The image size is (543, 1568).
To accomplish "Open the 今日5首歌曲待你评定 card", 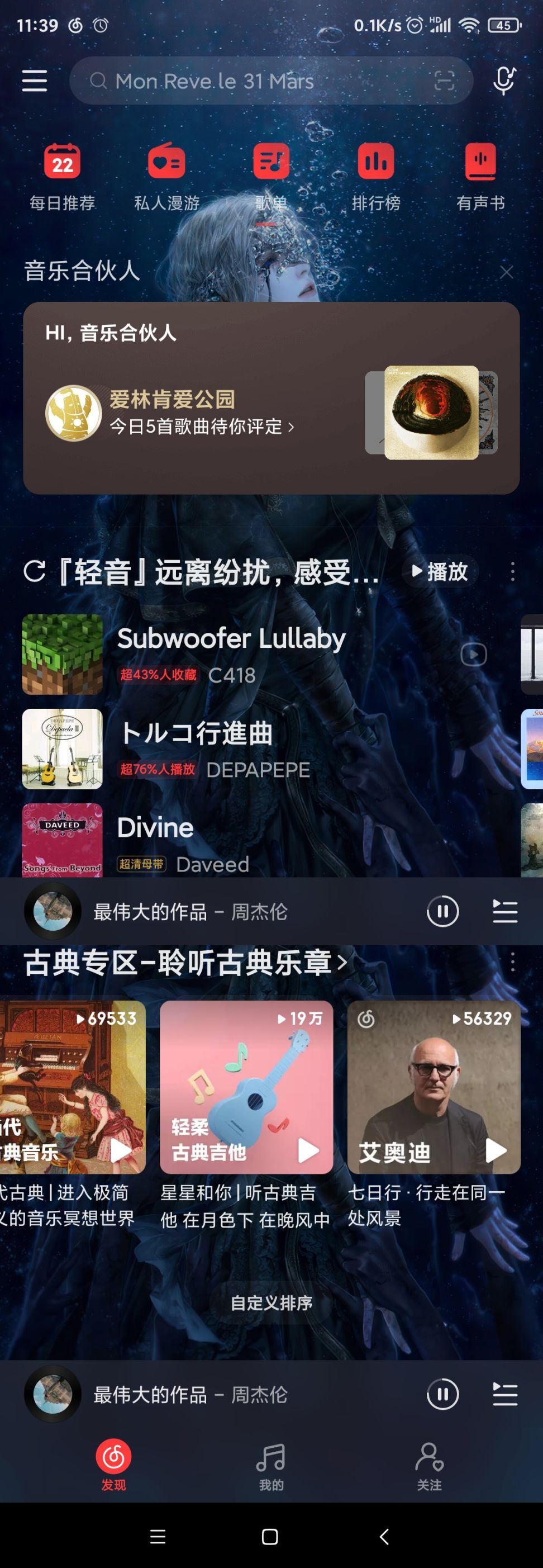I will [x=201, y=426].
